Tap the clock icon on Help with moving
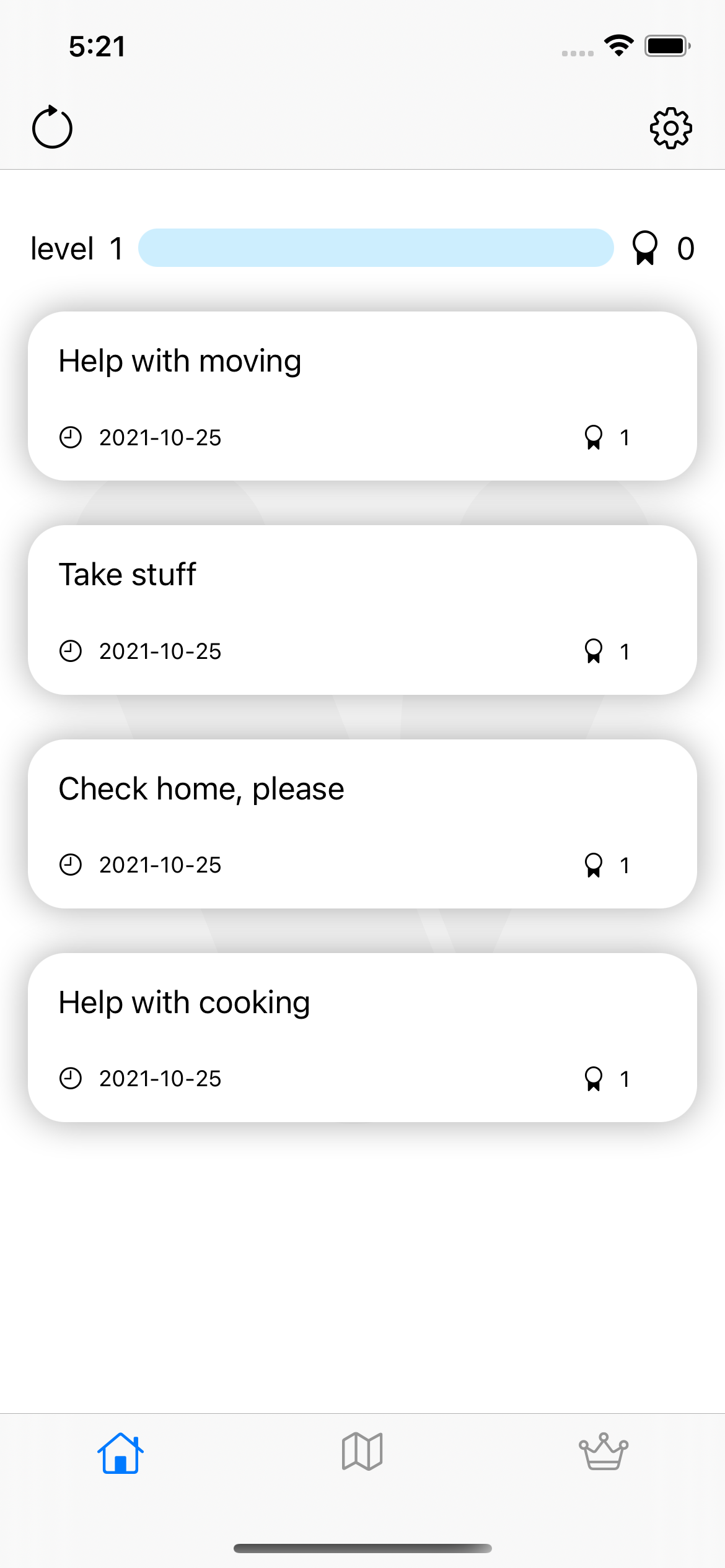Image resolution: width=725 pixels, height=1568 pixels. point(70,437)
